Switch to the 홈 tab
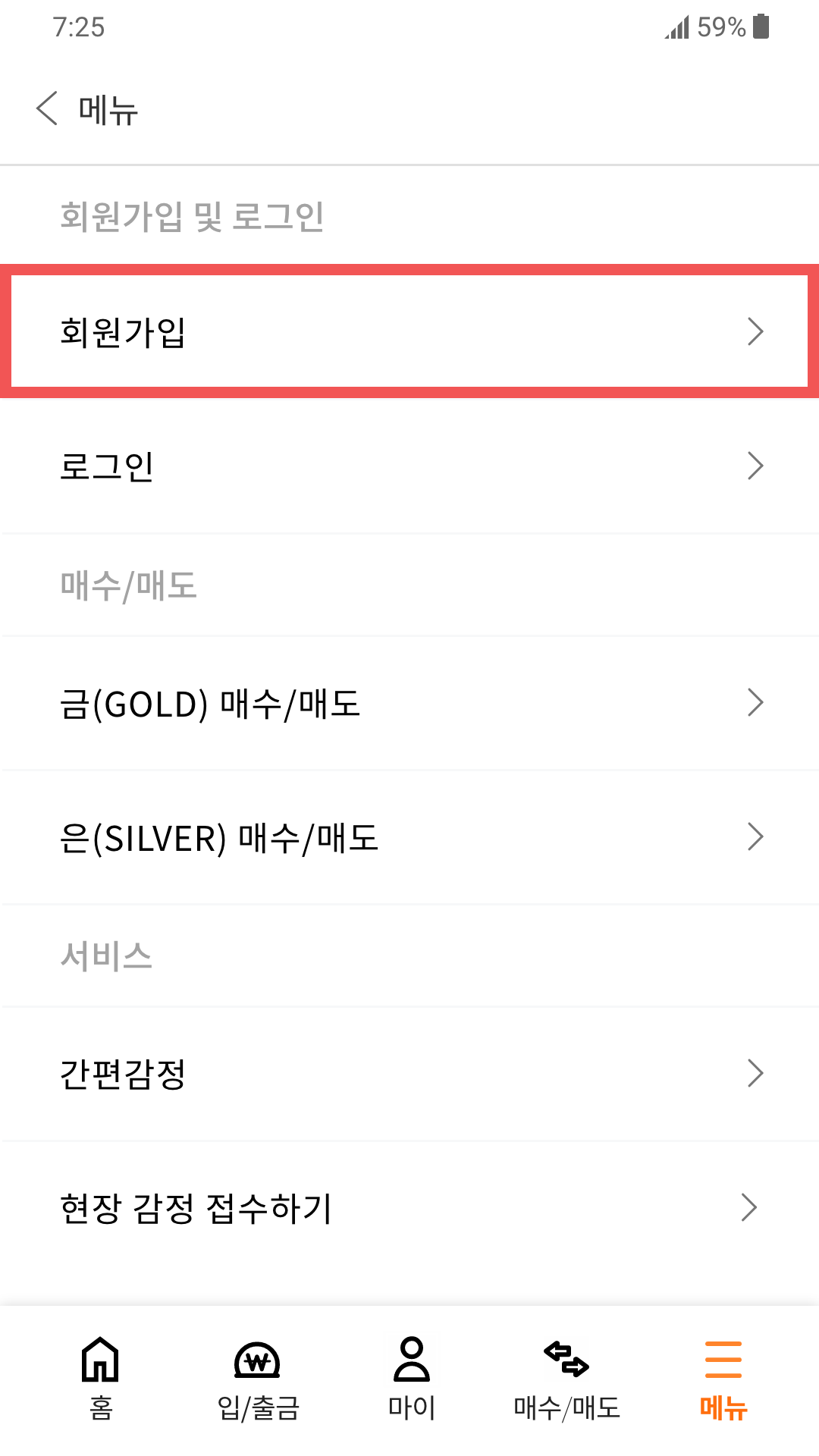 pyautogui.click(x=100, y=1379)
